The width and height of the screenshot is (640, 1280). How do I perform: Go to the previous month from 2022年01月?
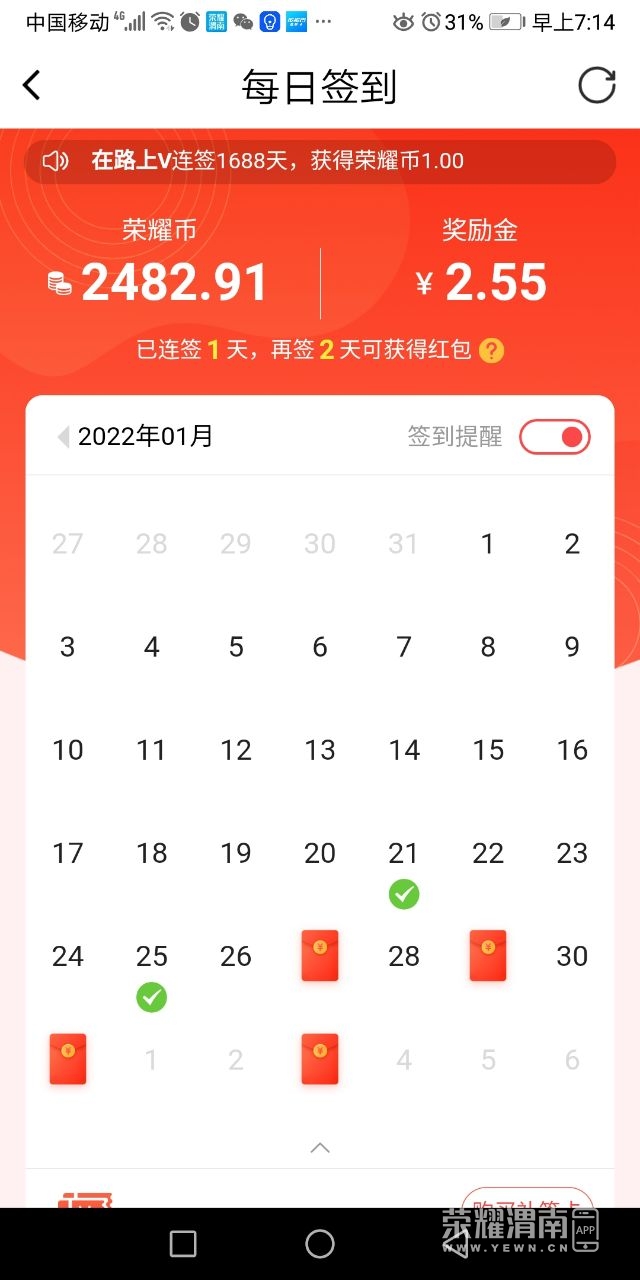(x=63, y=437)
